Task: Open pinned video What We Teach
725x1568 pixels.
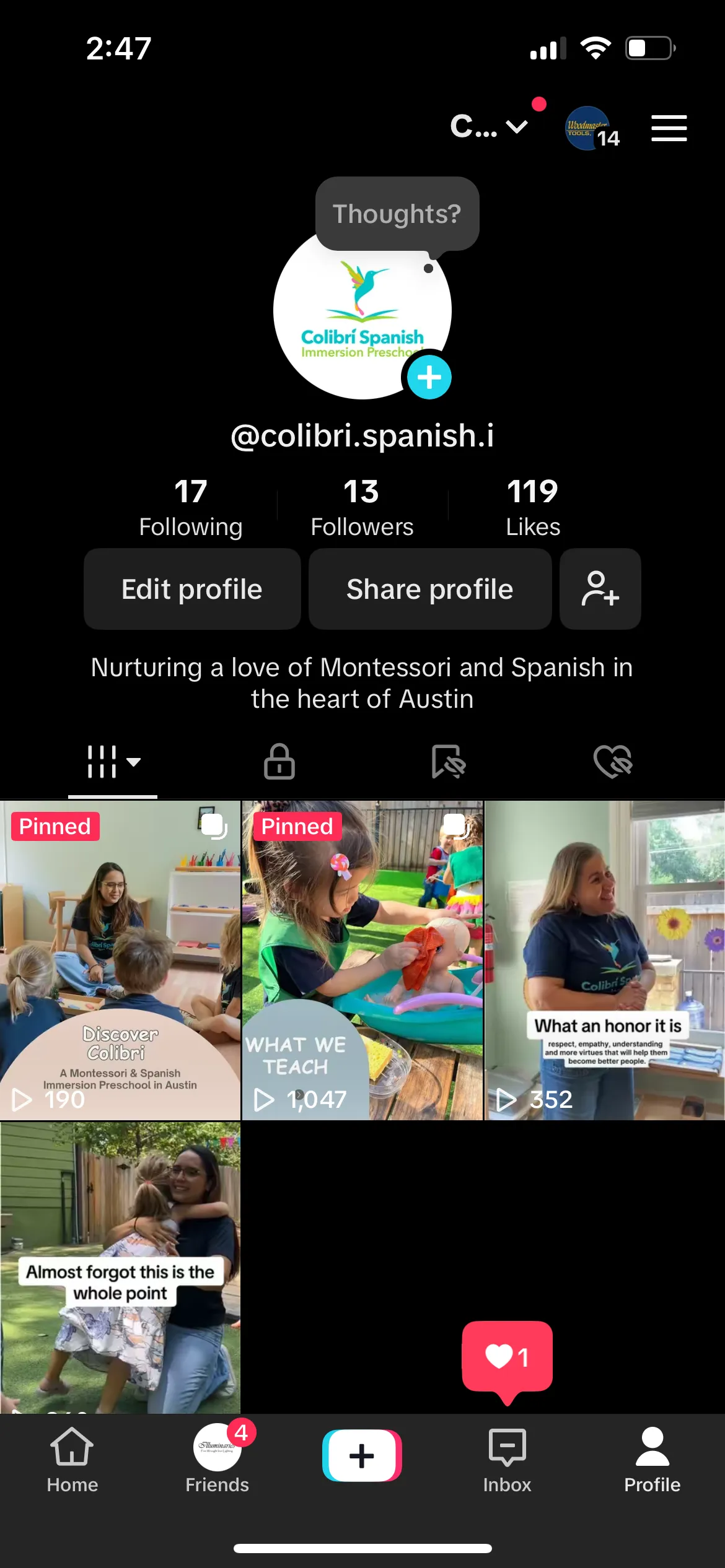Action: (362, 960)
